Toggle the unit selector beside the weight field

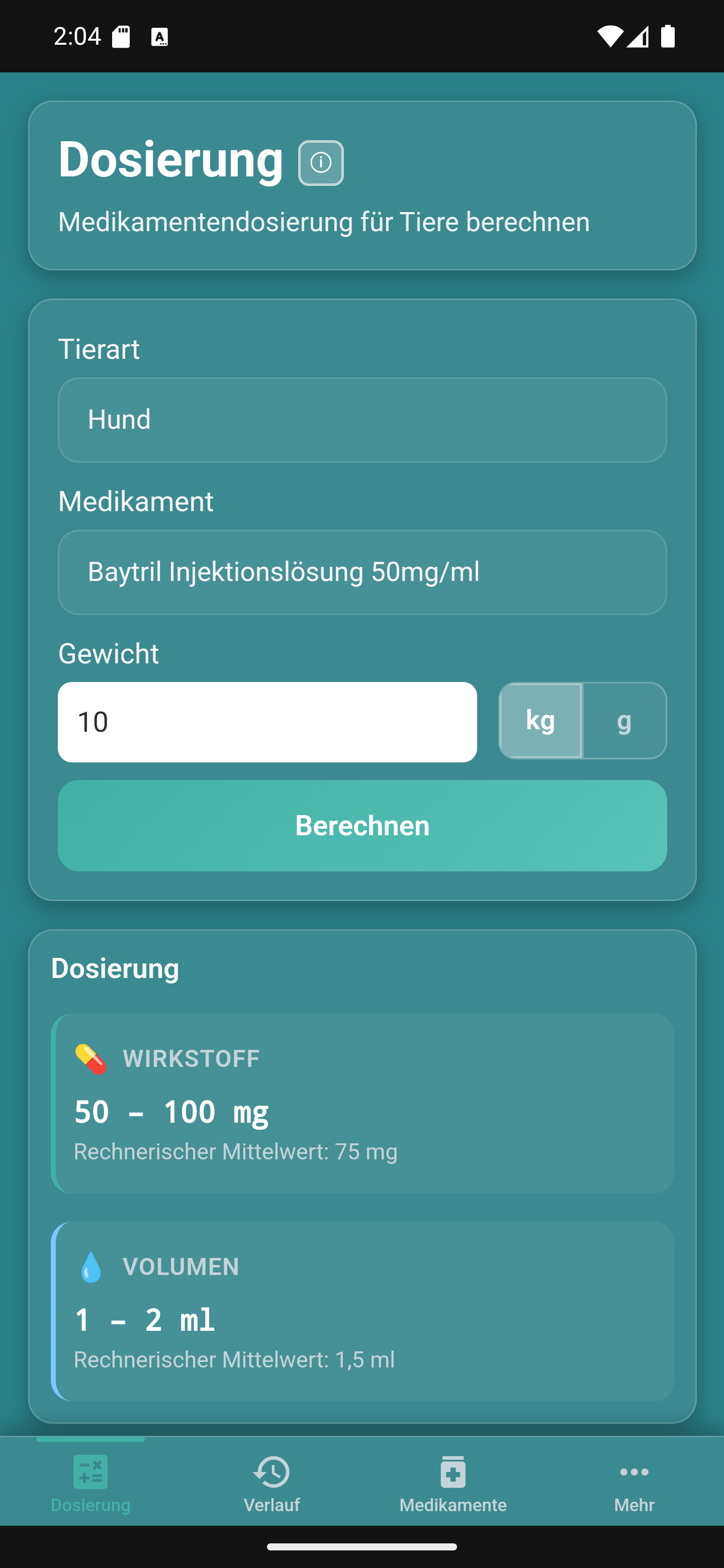click(582, 721)
